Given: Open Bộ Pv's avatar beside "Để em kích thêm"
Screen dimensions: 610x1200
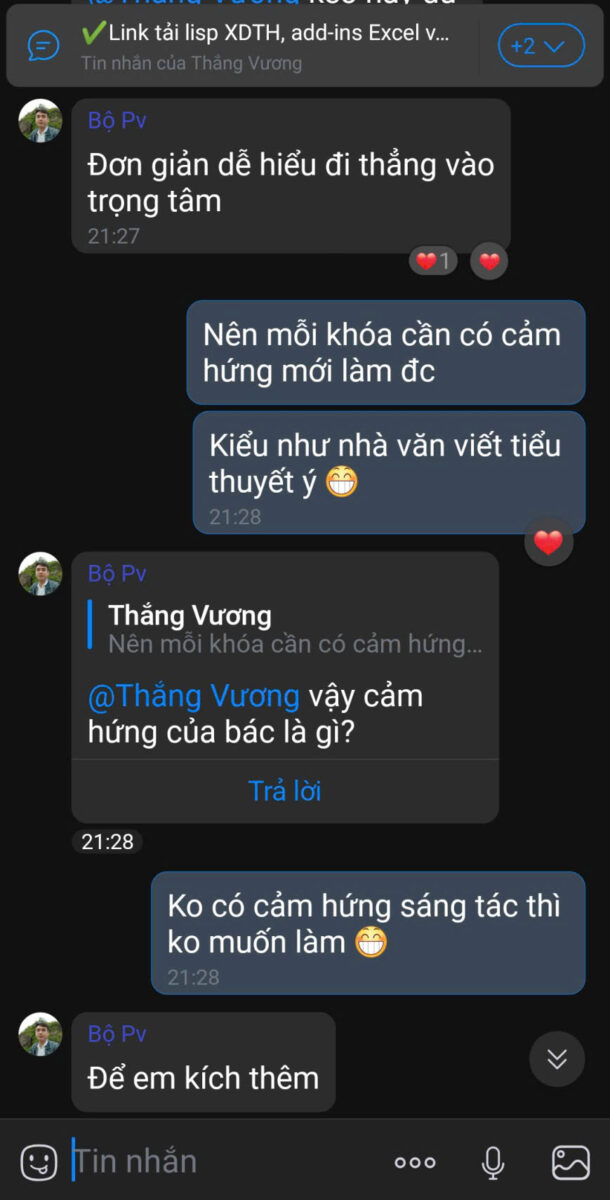Looking at the screenshot, I should point(41,1034).
